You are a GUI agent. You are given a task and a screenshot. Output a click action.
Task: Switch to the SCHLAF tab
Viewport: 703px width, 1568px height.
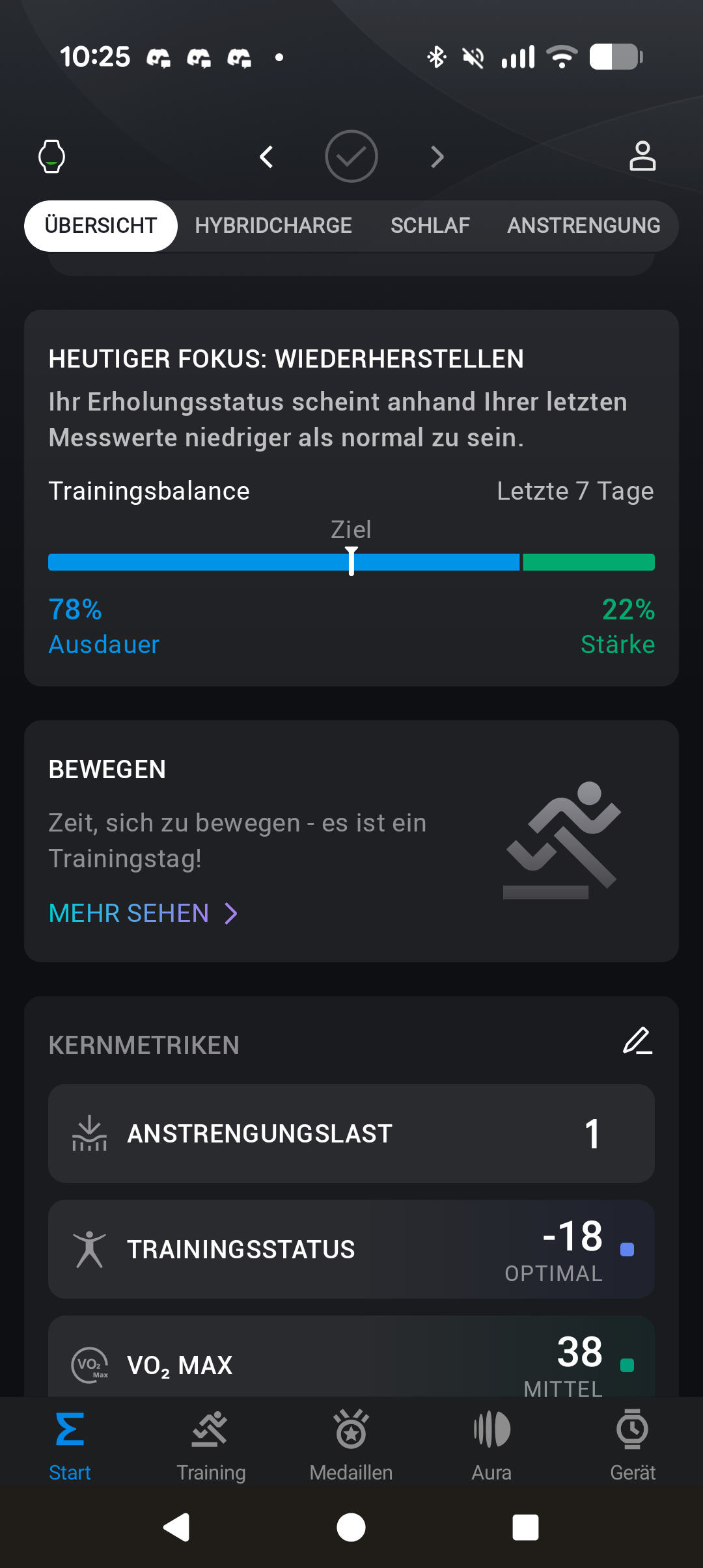[430, 226]
